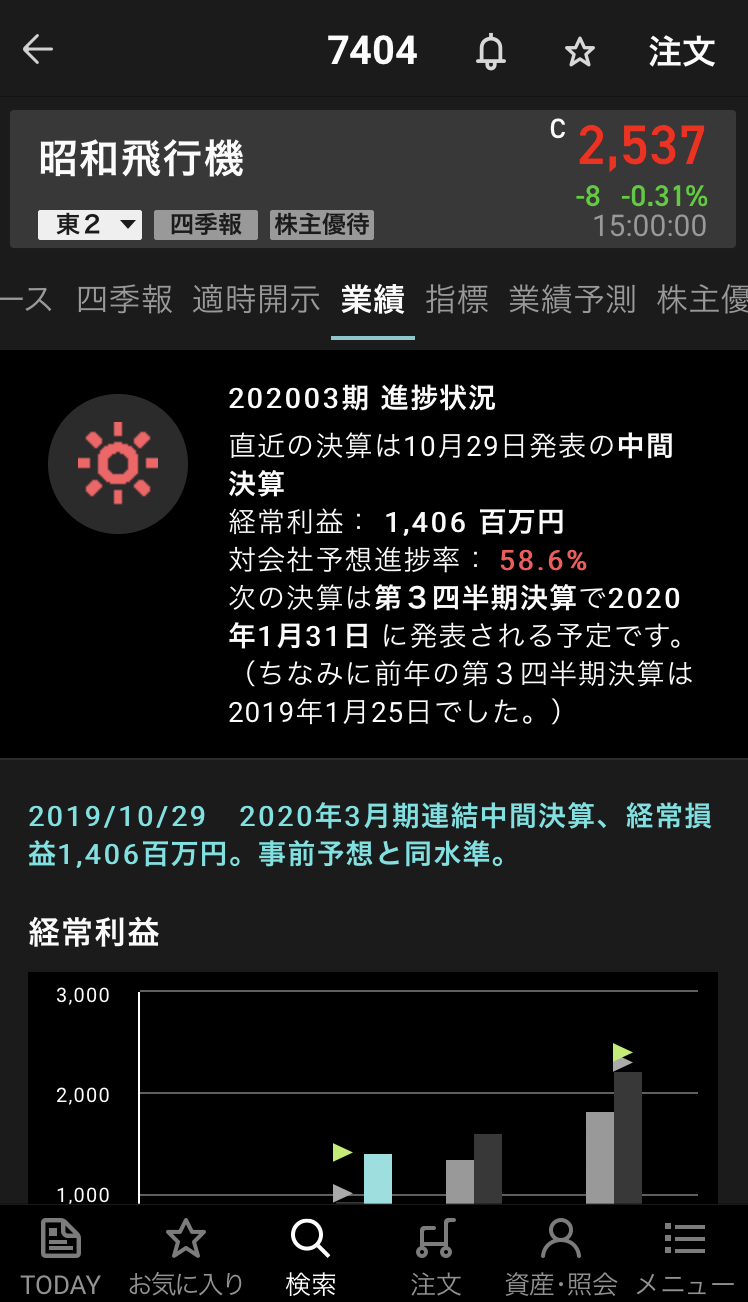The image size is (748, 1302).
Task: Open メニュー in bottom navigation
Action: [x=685, y=1256]
